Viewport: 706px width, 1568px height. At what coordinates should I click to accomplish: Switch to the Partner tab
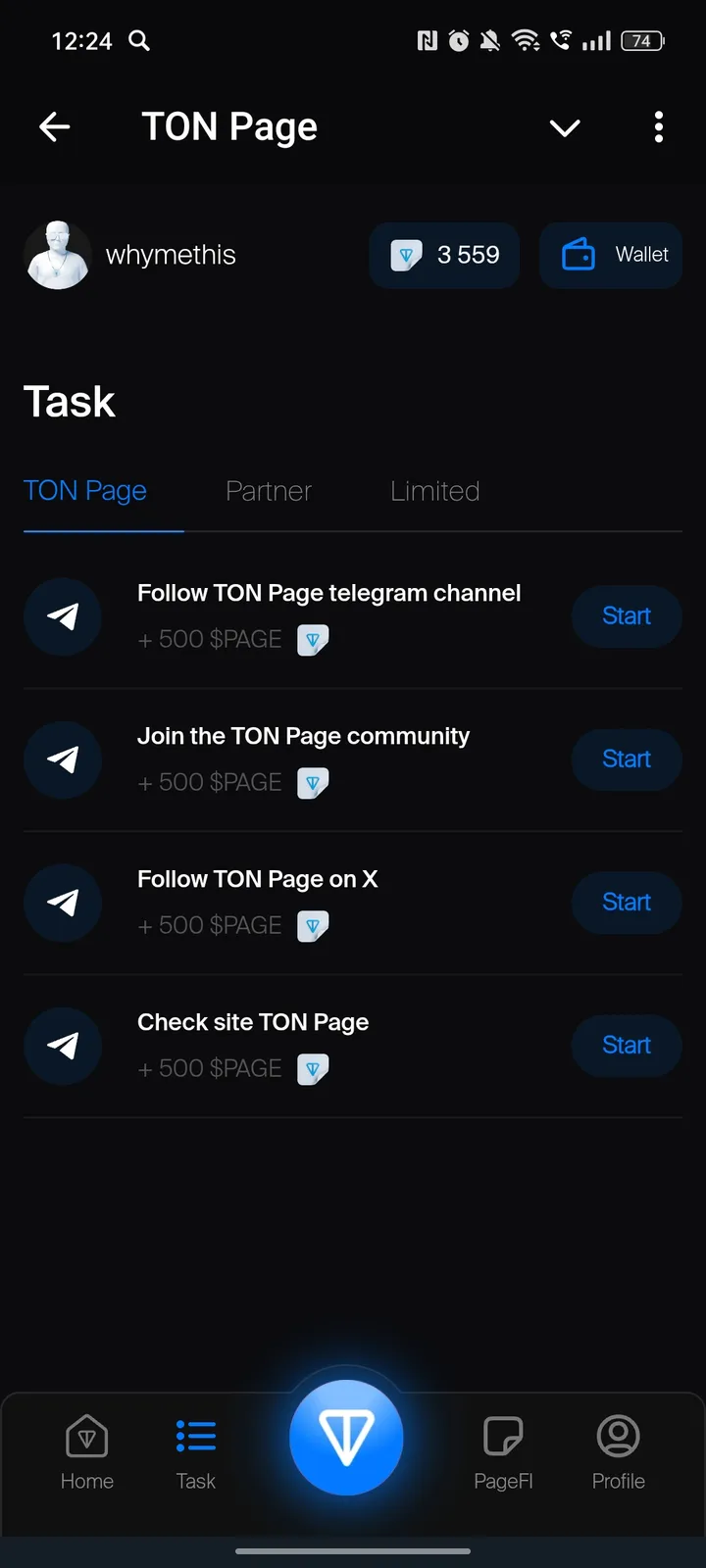click(269, 491)
